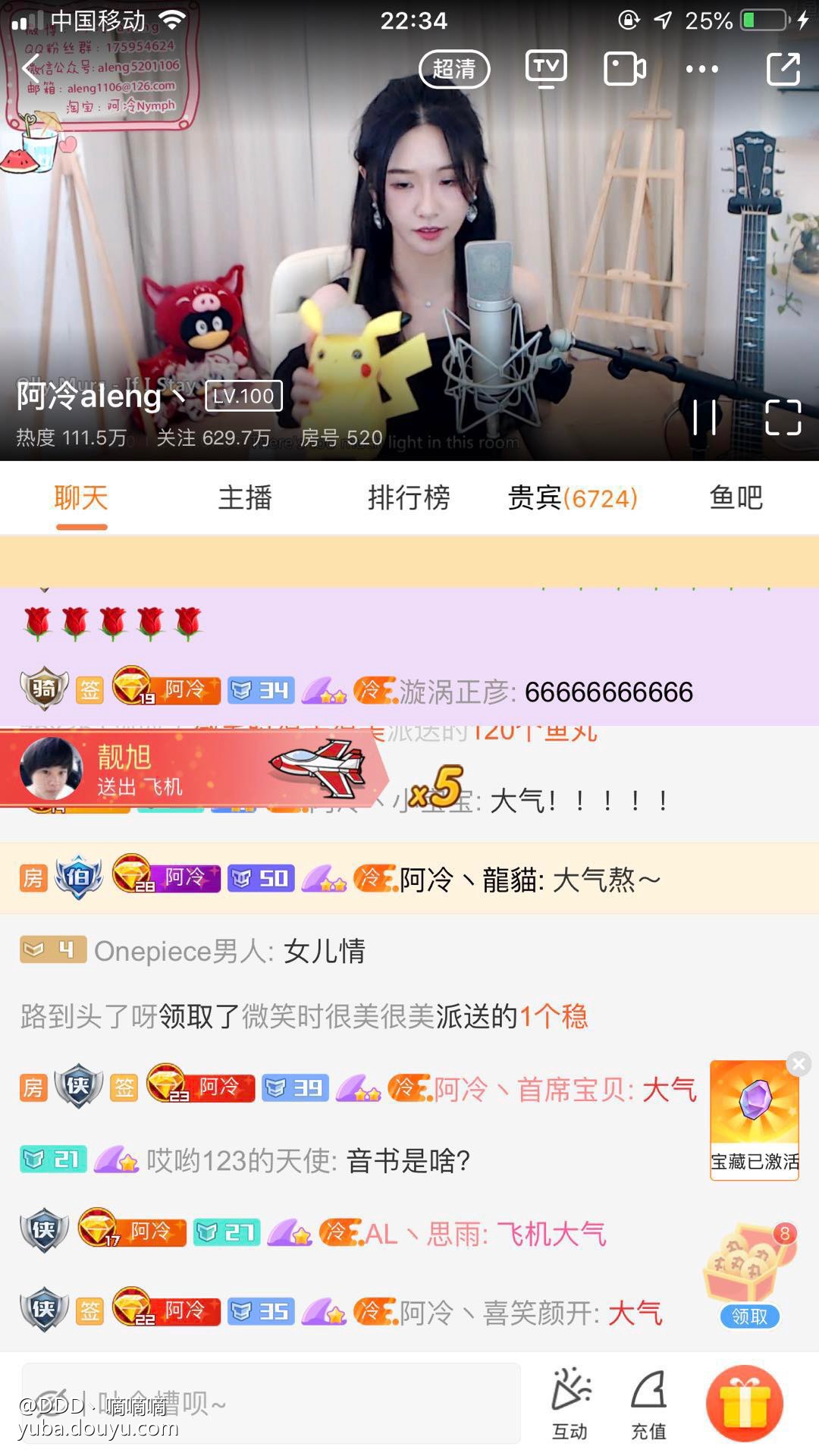Share this live stream
This screenshot has height=1456, width=819.
783,69
